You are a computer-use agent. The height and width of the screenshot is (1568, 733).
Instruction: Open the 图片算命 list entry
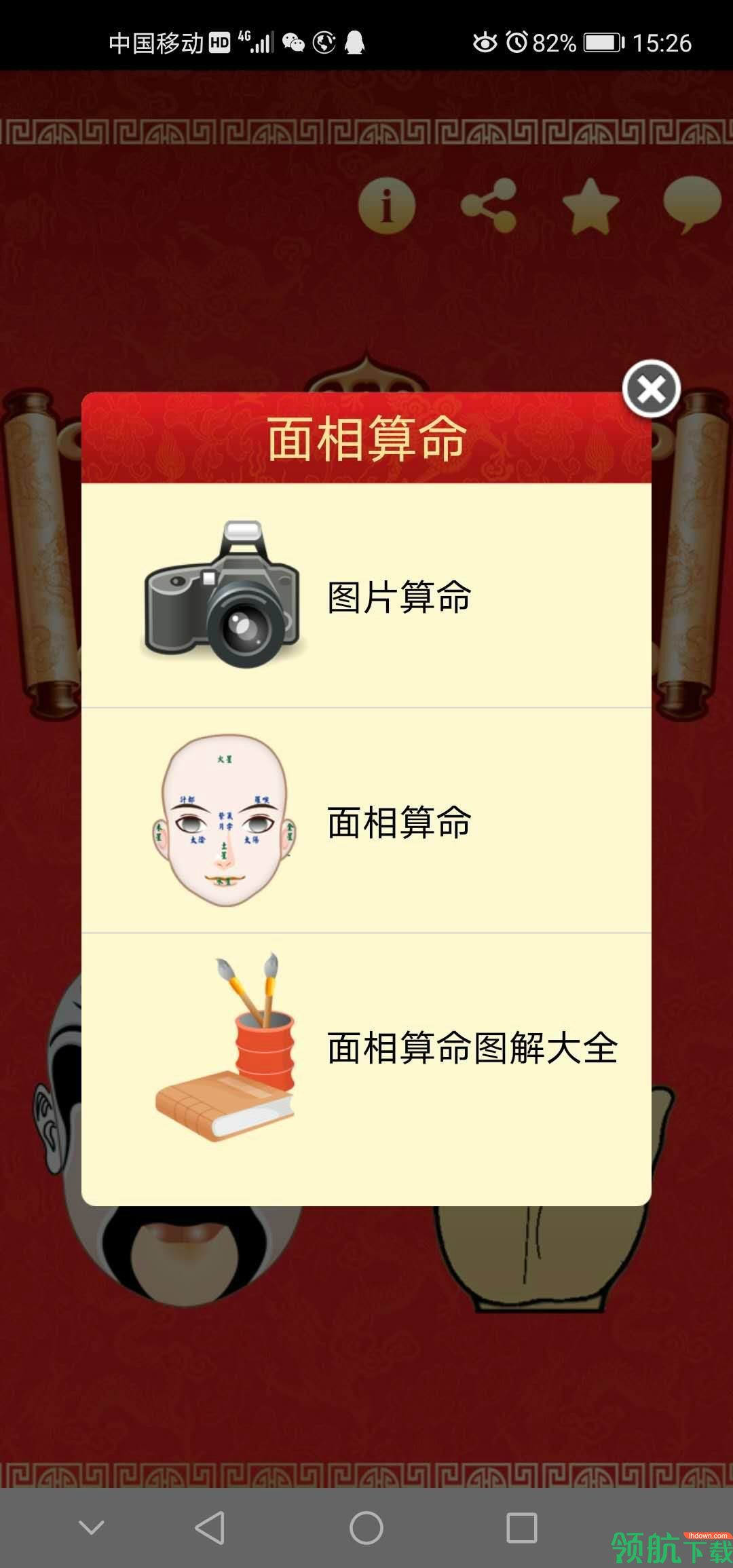tap(397, 597)
